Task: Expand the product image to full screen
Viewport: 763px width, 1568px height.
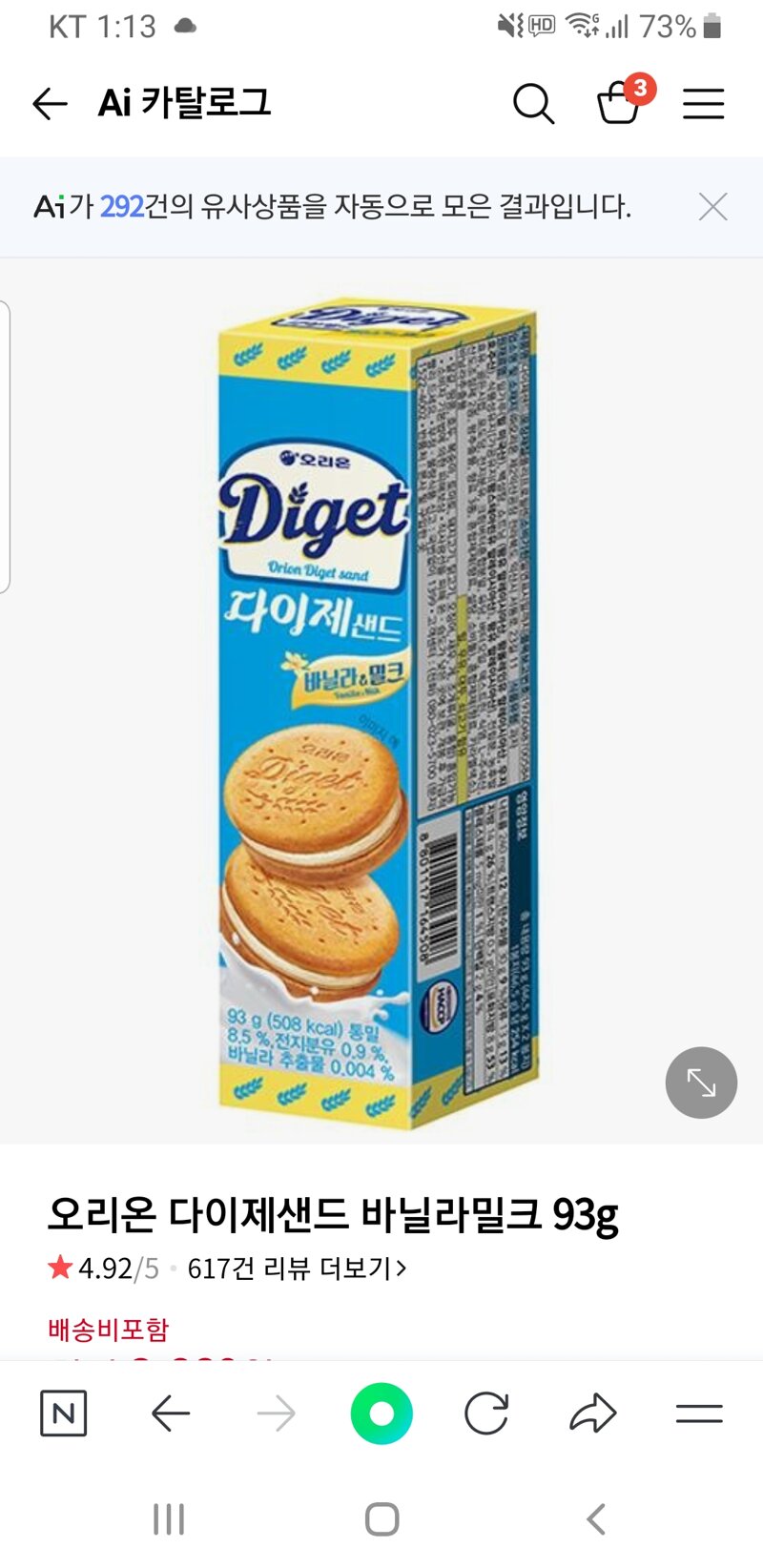Action: pyautogui.click(x=701, y=1083)
